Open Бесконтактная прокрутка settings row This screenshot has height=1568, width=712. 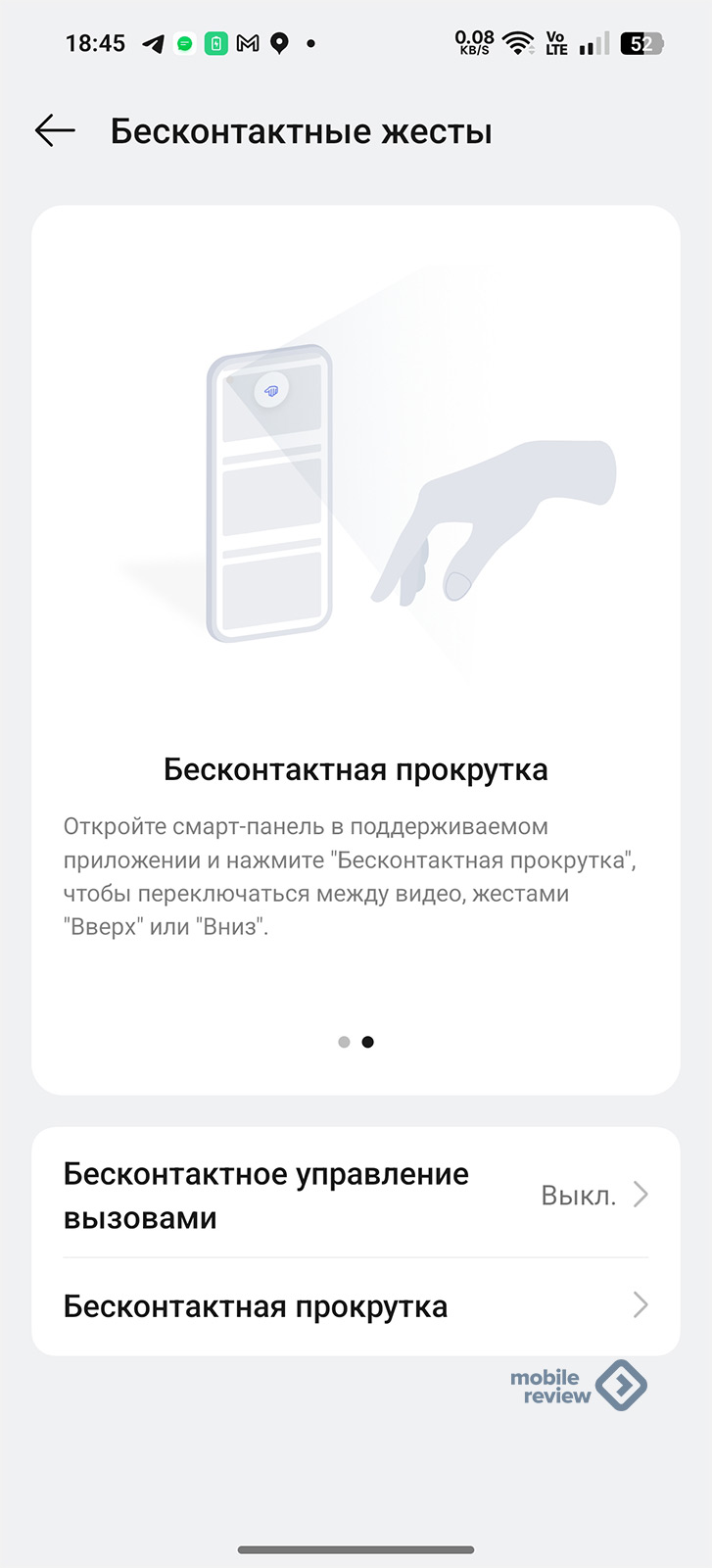click(355, 1305)
